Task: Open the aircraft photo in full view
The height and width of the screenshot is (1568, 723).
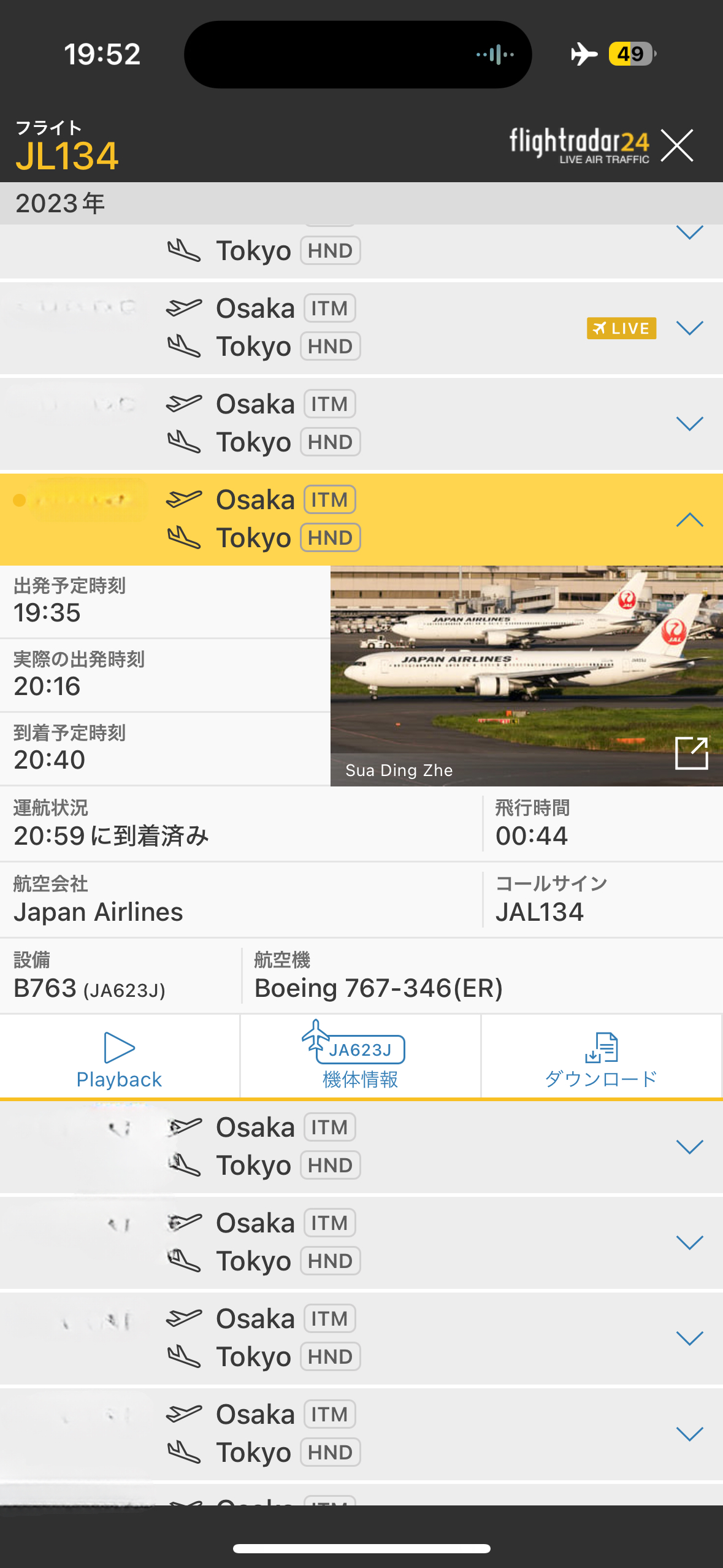Action: [691, 753]
